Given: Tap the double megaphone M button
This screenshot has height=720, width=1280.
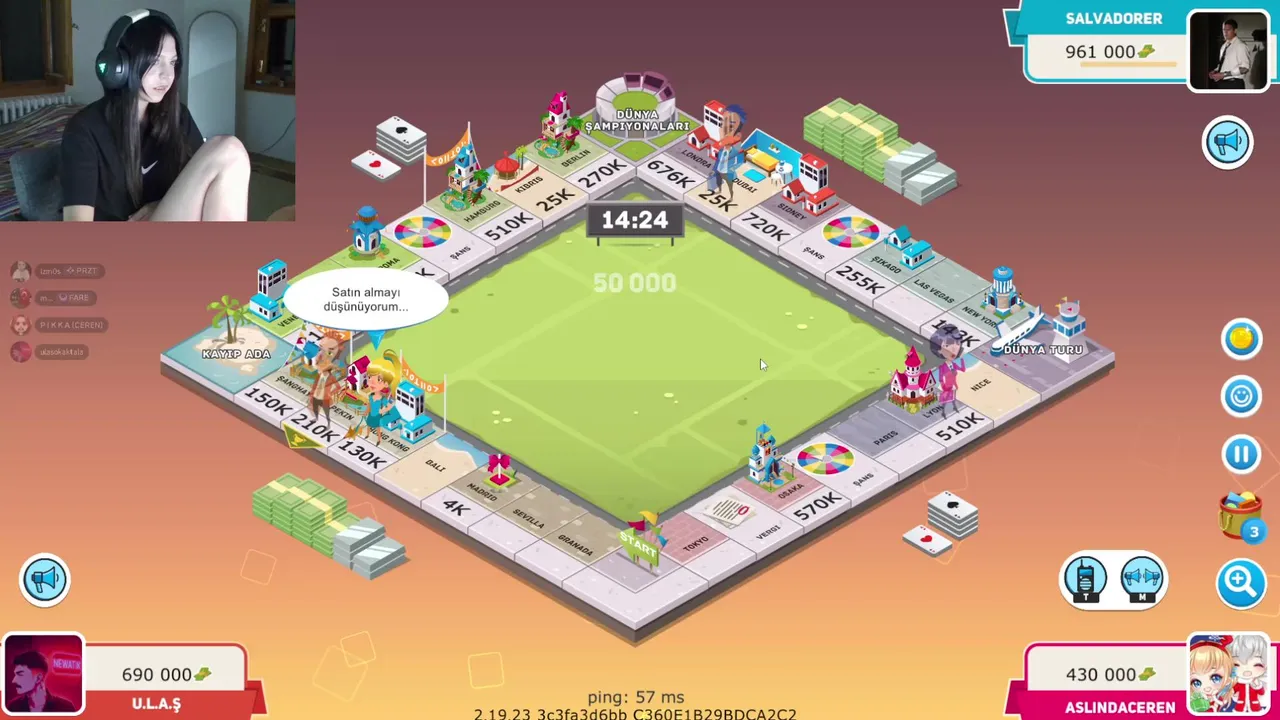Looking at the screenshot, I should click(x=1141, y=579).
